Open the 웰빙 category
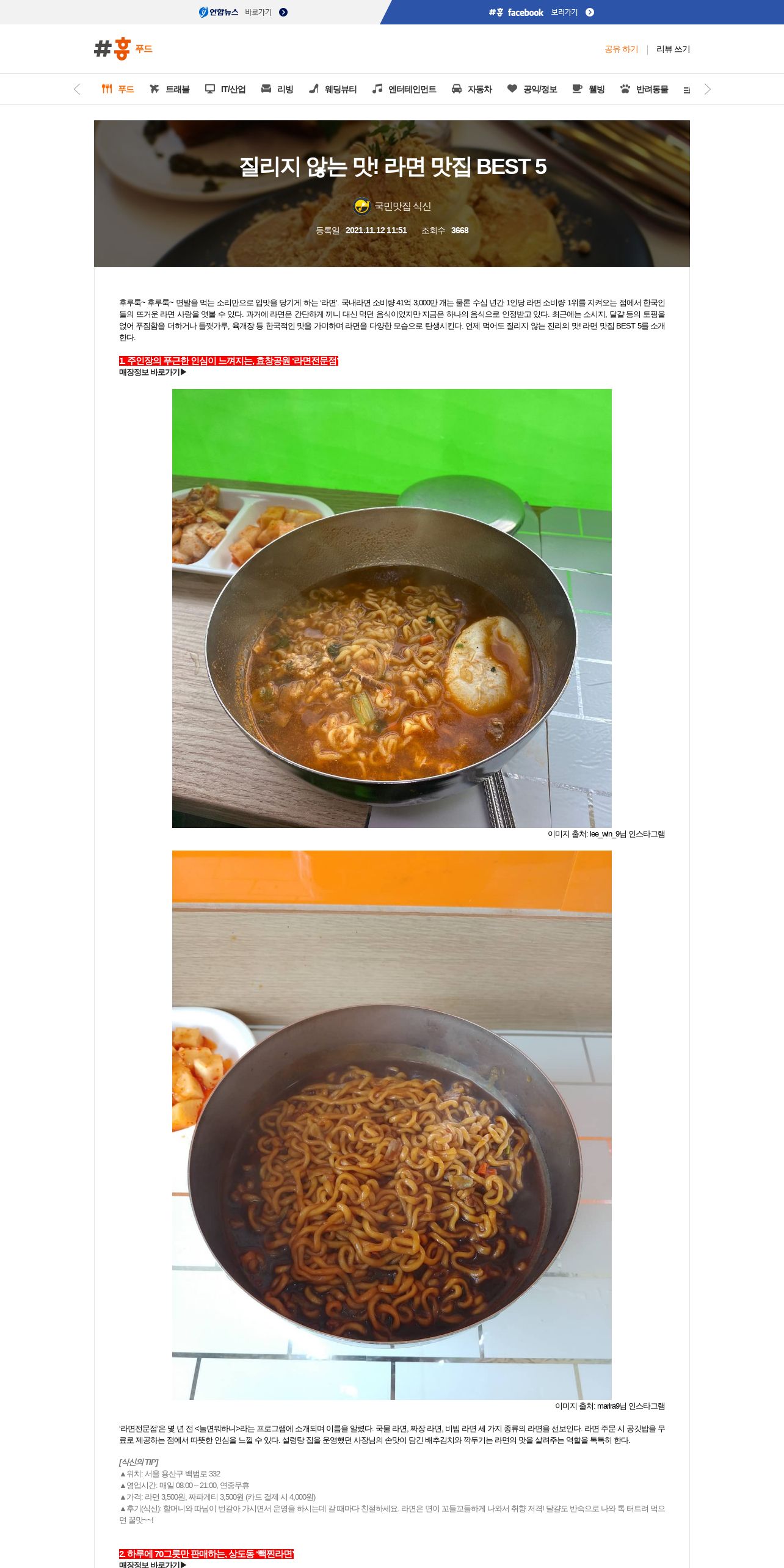784x1568 pixels. (589, 89)
